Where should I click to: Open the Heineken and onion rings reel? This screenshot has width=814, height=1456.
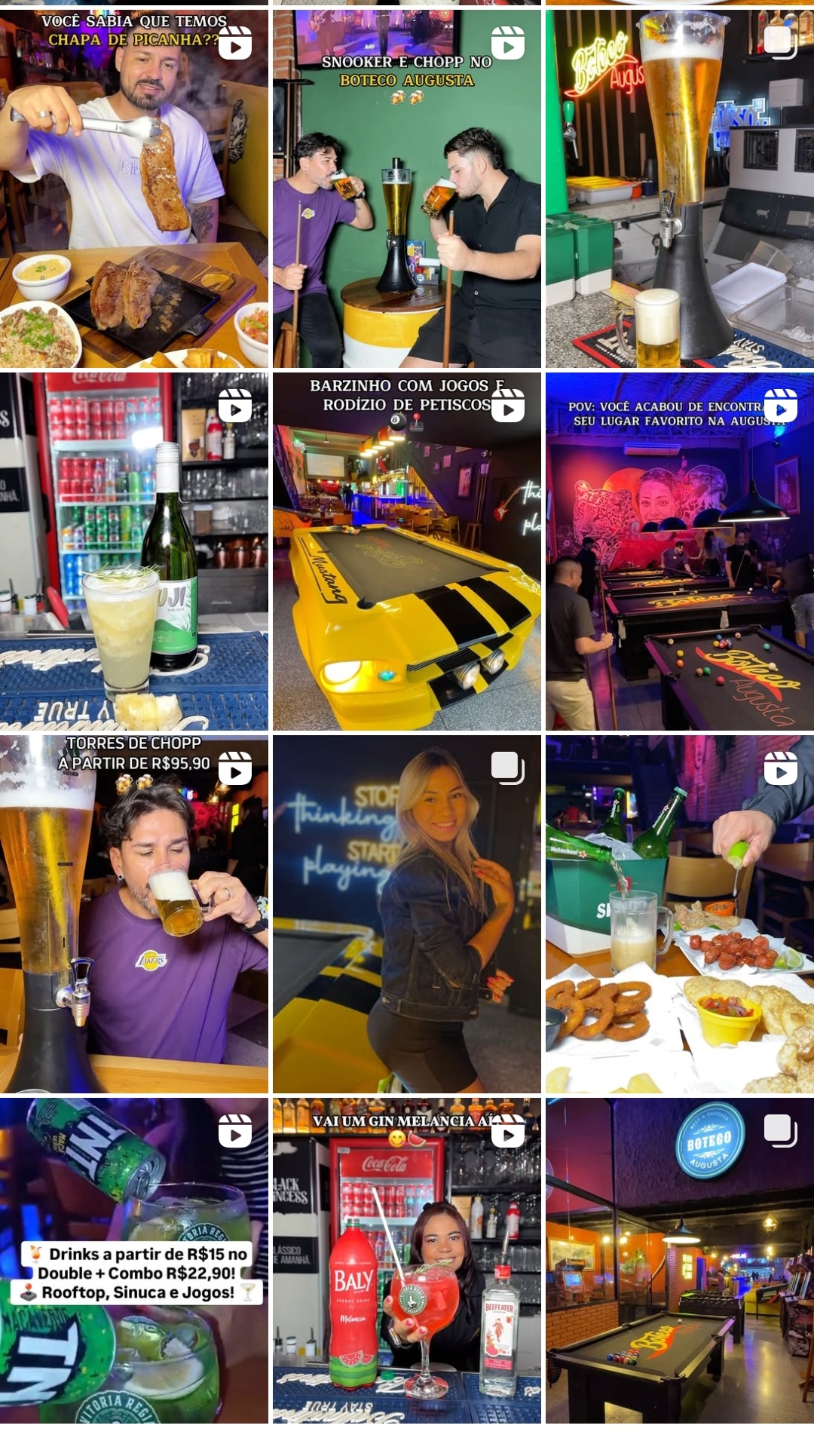(679, 914)
